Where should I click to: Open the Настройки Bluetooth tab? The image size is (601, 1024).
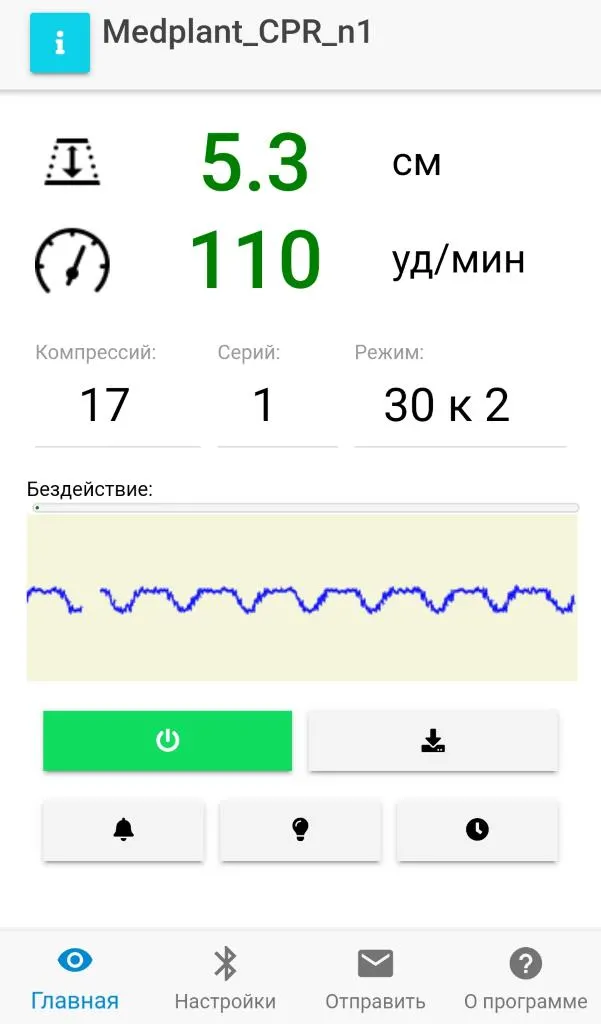click(x=225, y=979)
